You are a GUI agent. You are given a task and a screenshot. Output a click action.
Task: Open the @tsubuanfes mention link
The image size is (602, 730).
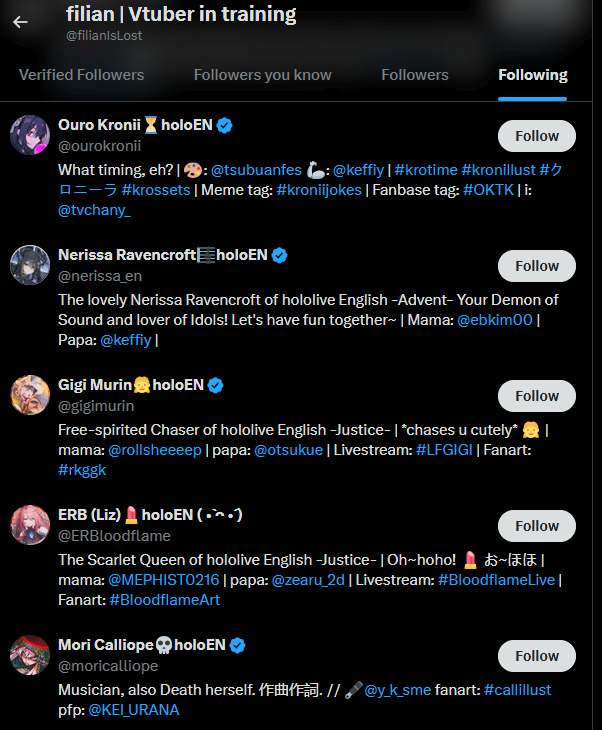(x=256, y=170)
